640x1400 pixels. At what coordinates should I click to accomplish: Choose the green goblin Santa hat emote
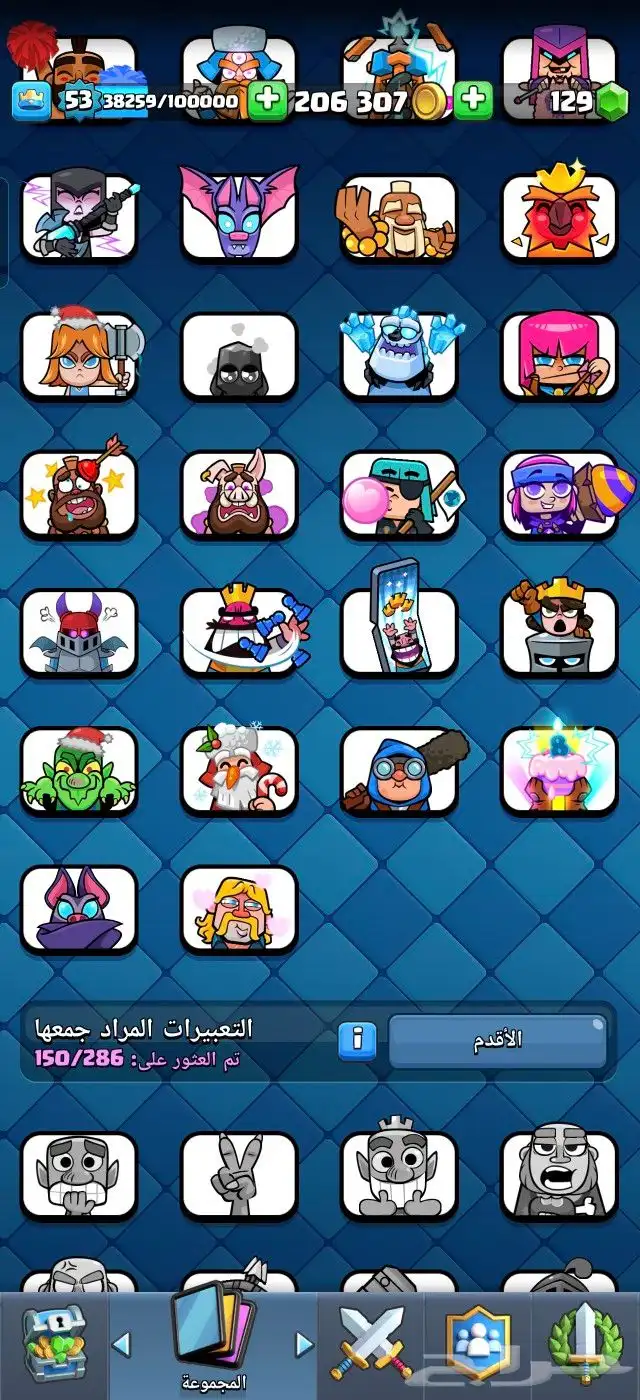point(79,770)
